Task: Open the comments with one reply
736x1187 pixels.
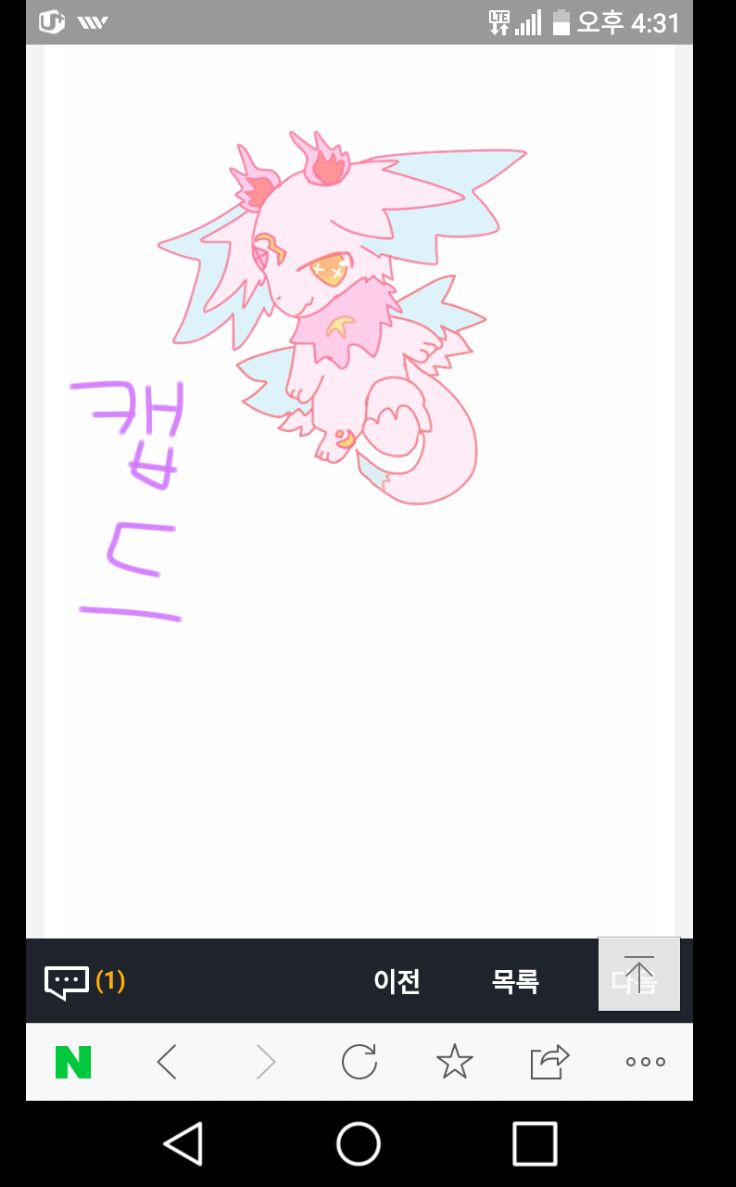Action: coord(84,981)
